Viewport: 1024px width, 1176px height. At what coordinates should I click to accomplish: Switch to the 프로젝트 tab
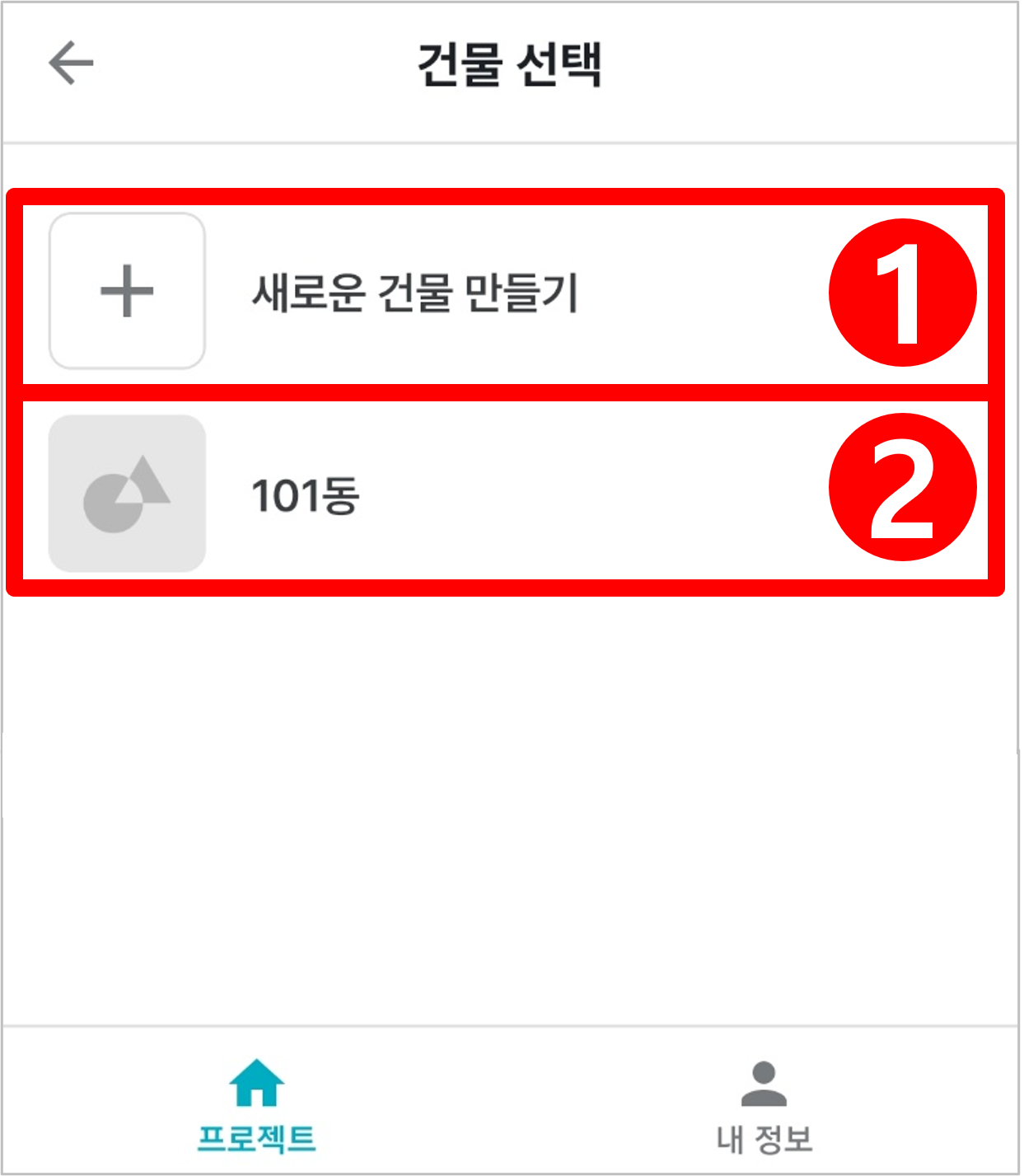(x=255, y=1108)
